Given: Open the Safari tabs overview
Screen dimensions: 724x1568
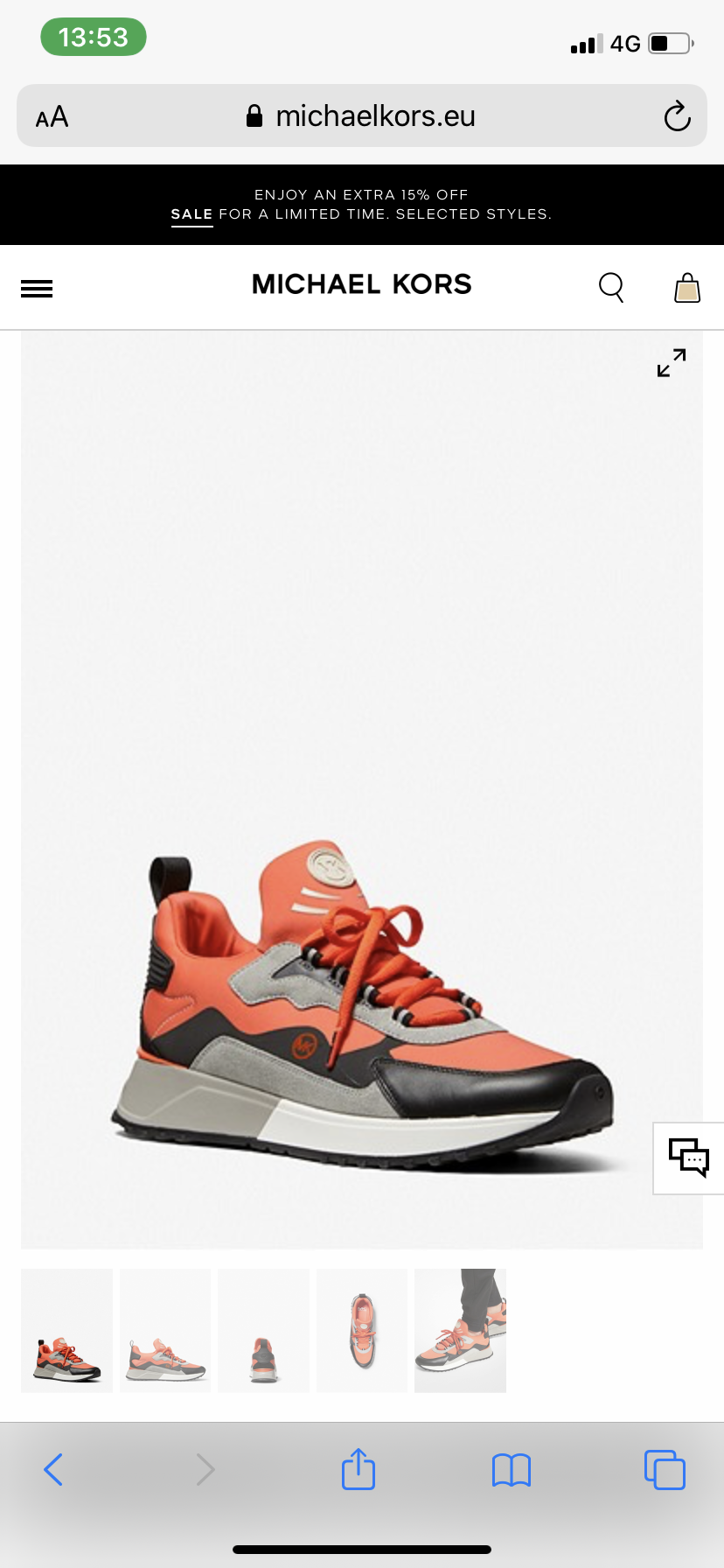Looking at the screenshot, I should [x=665, y=1470].
